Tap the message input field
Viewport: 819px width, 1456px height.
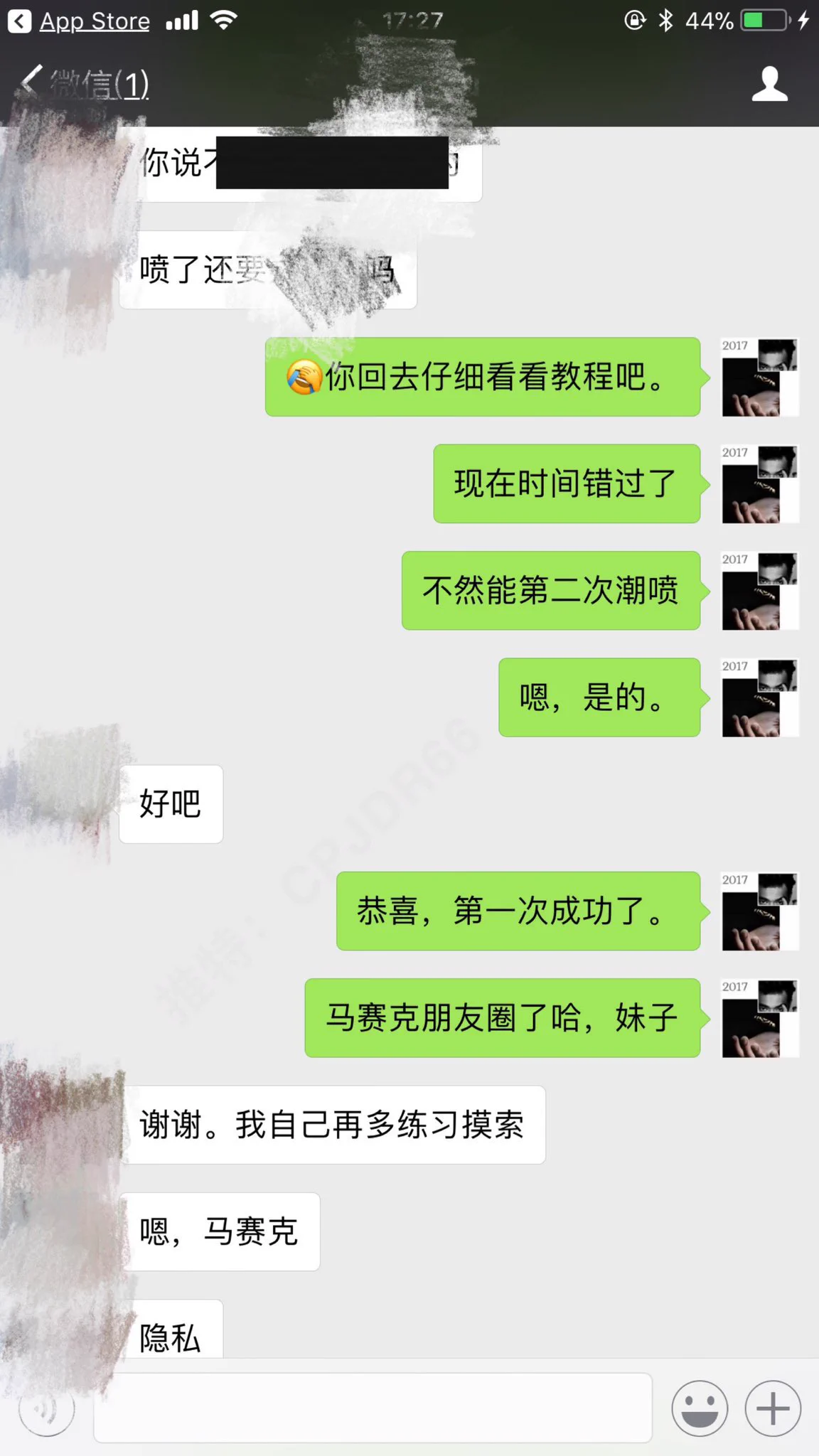coord(373,1408)
